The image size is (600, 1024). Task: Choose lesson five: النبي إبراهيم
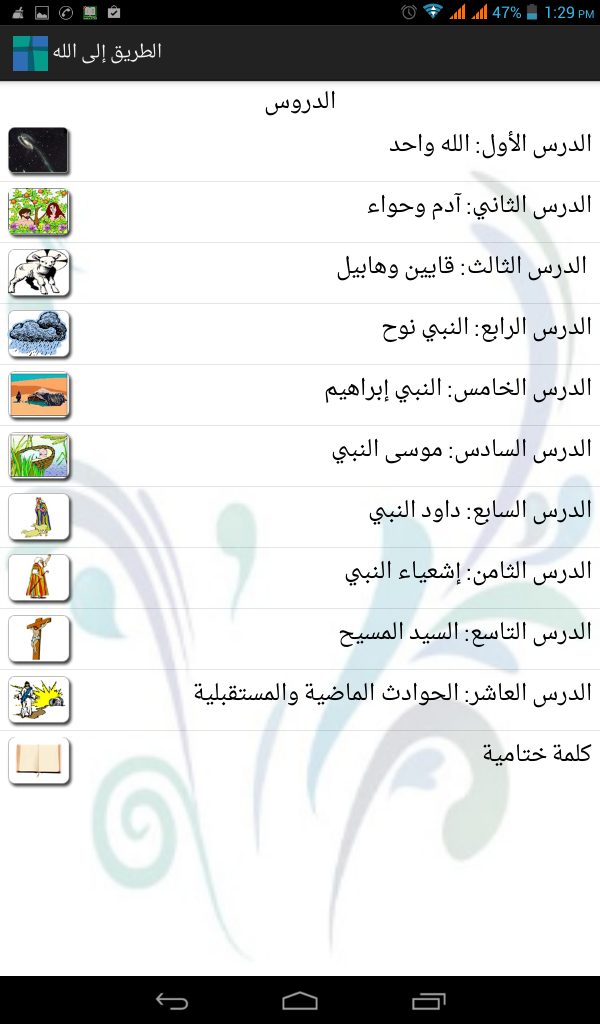pyautogui.click(x=459, y=389)
